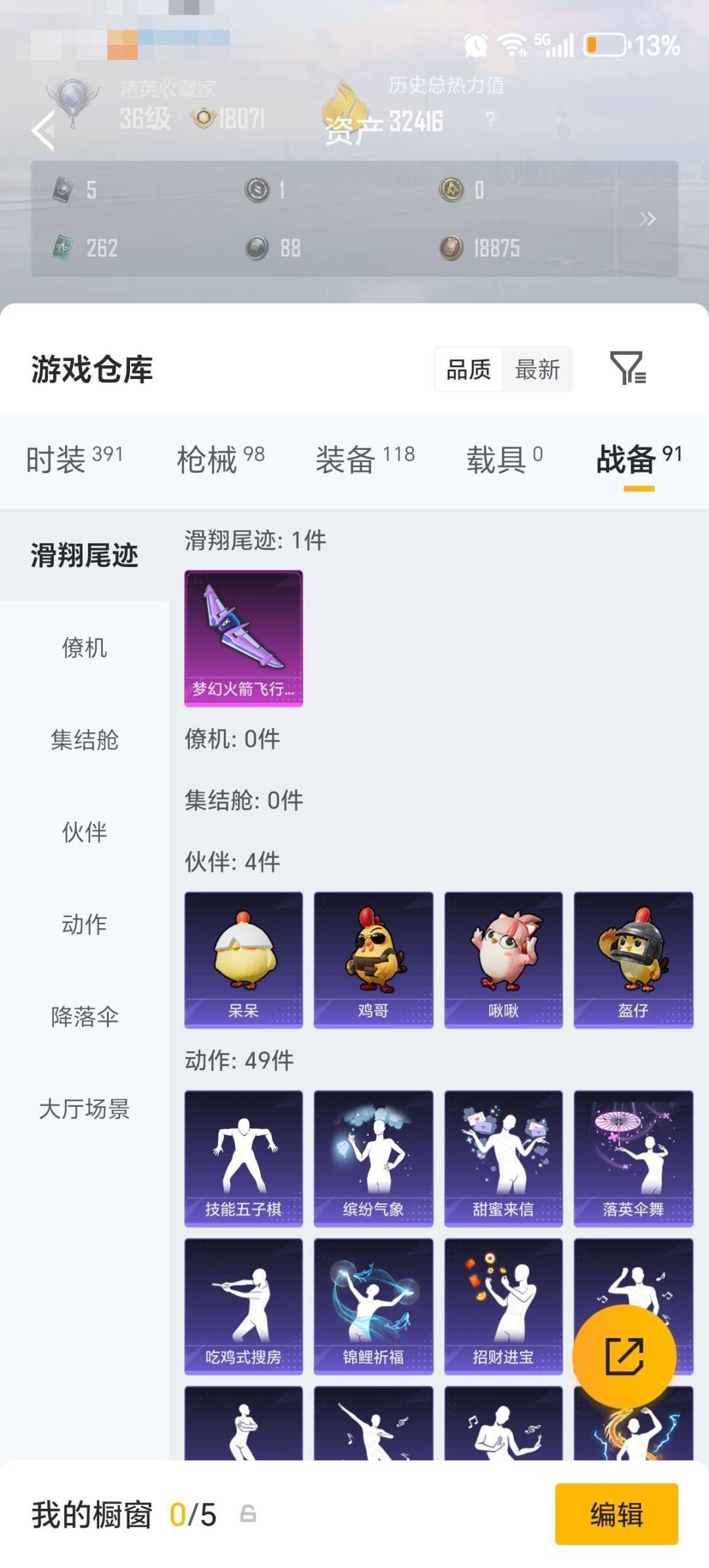This screenshot has height=1568, width=709.
Task: Switch sorting to 最新
Action: point(538,370)
